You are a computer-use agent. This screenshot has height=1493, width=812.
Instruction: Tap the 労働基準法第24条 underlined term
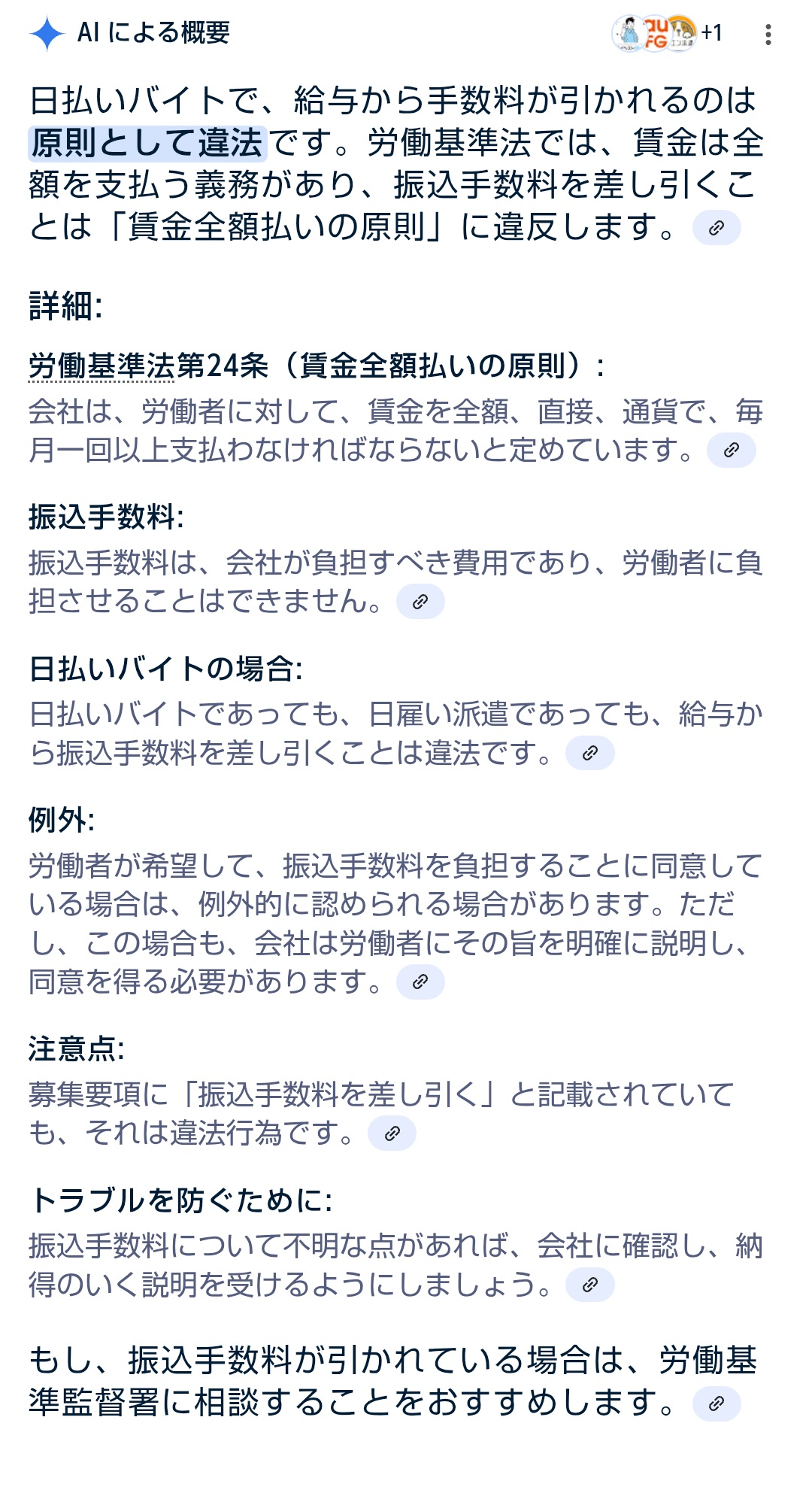click(x=101, y=366)
